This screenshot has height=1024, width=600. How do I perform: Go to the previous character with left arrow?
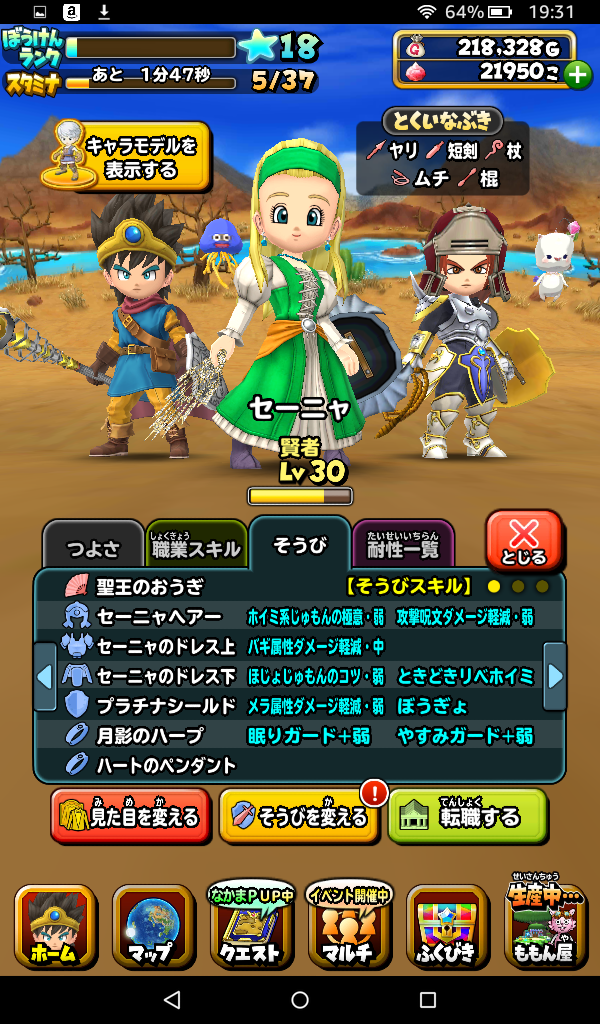point(45,676)
